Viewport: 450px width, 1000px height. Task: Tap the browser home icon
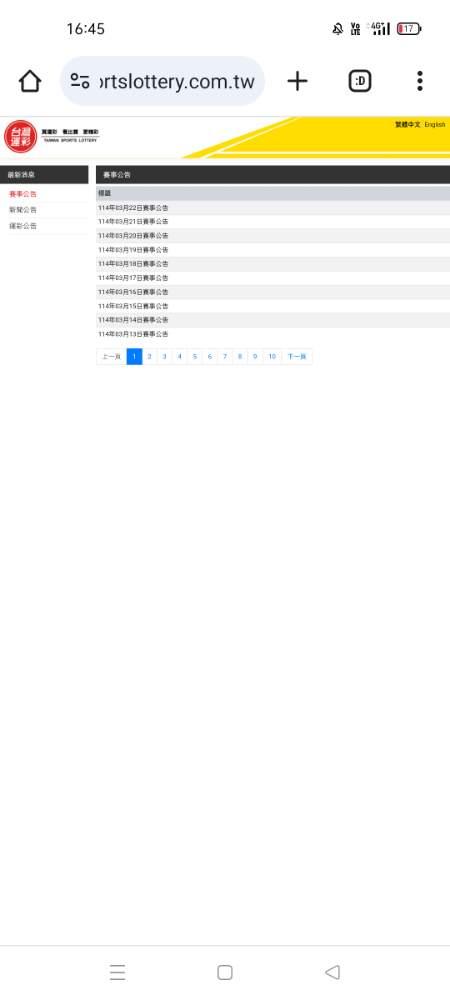(30, 81)
